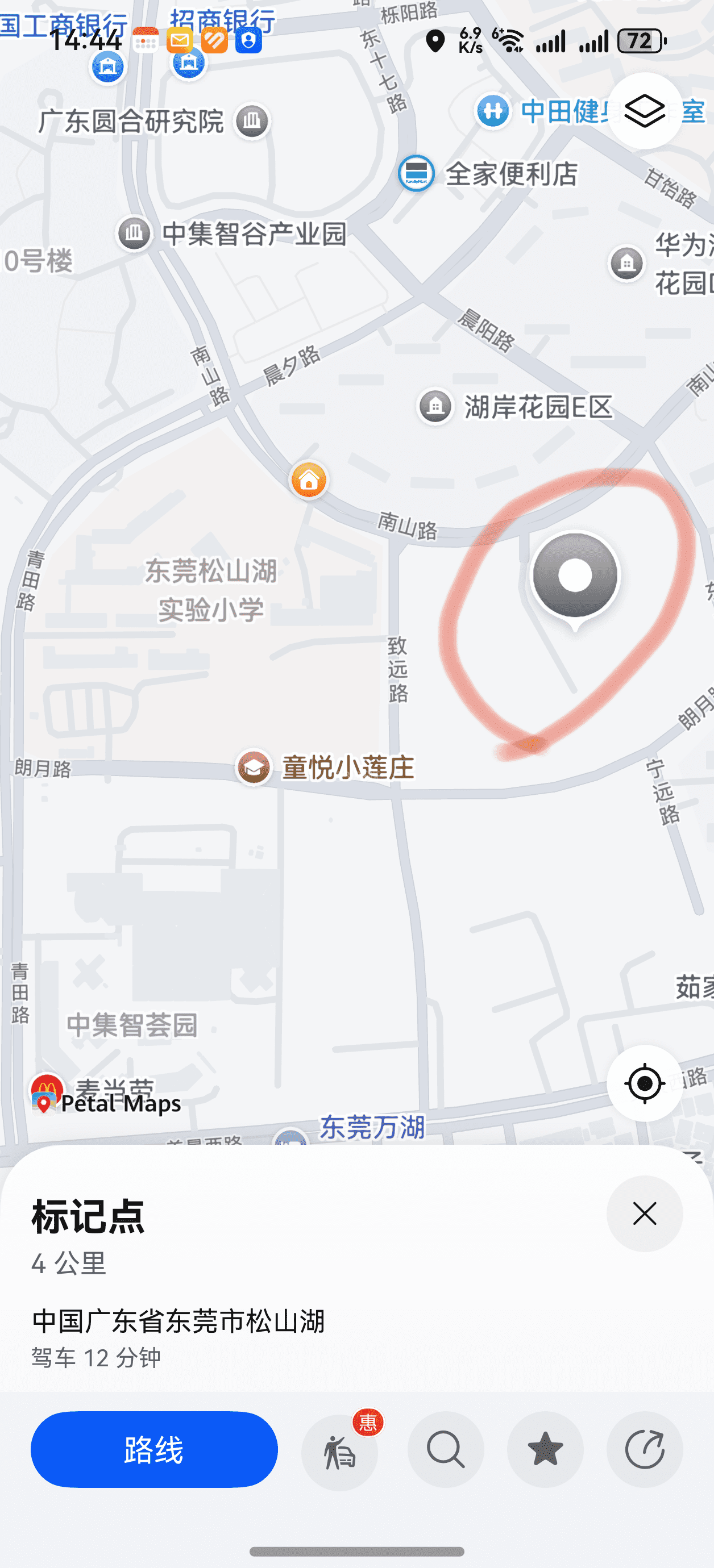714x1568 pixels.
Task: Open the map layers button
Action: 645,111
